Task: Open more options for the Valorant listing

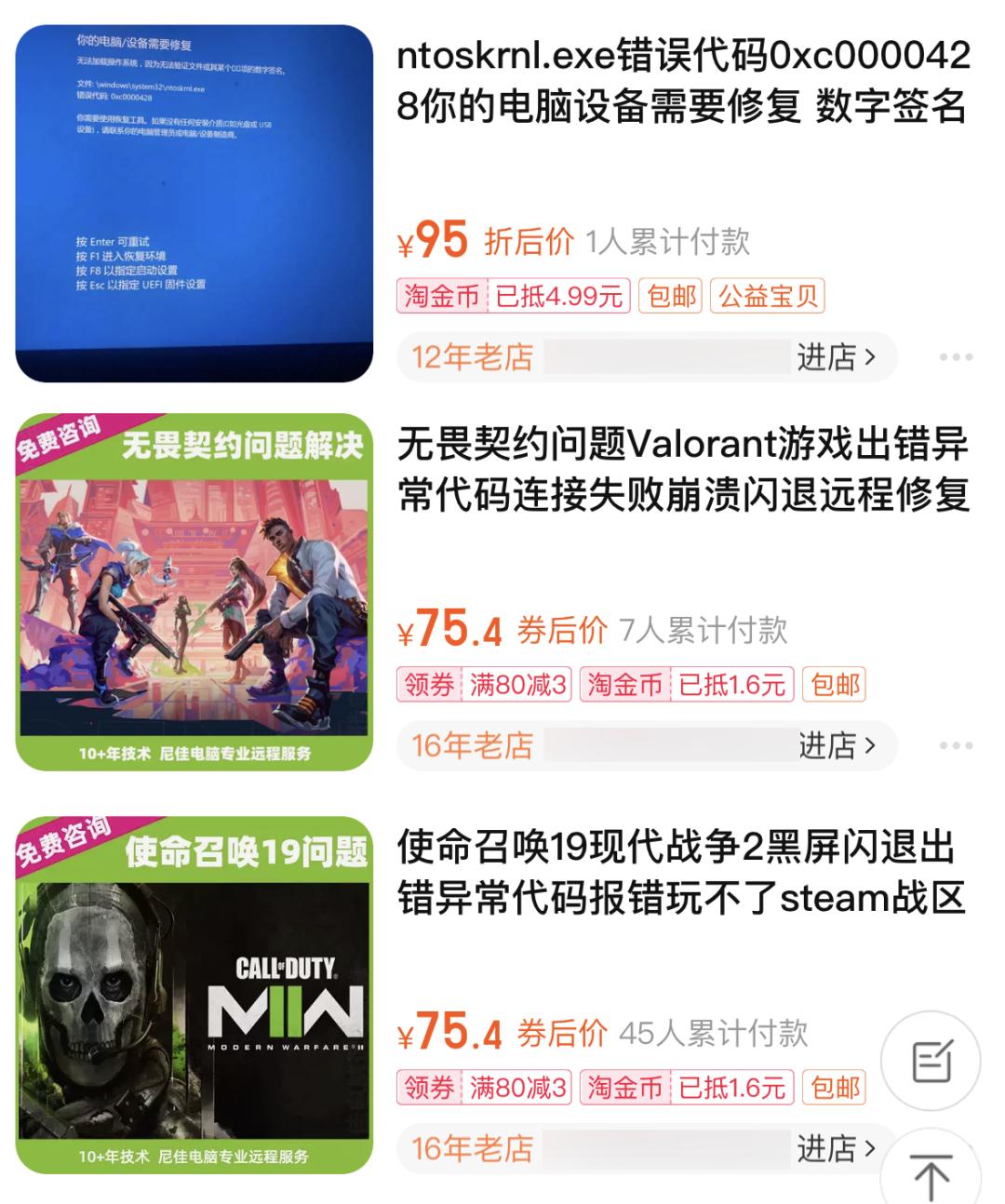Action: coord(956,745)
